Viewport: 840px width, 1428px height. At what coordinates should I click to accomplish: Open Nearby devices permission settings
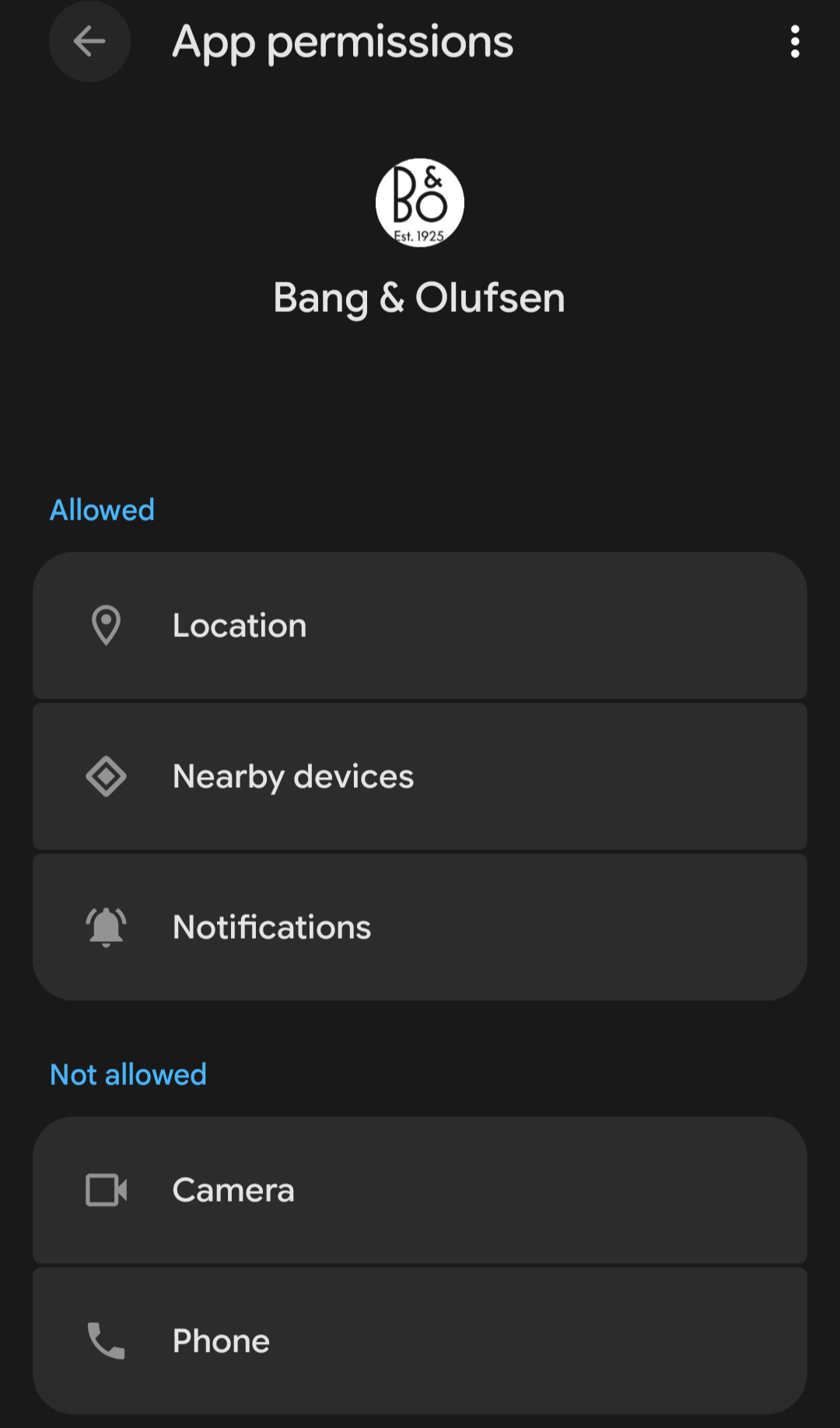pyautogui.click(x=420, y=776)
